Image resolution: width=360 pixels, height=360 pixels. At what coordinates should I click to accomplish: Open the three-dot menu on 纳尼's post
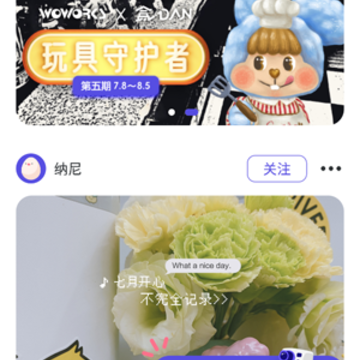tap(331, 169)
